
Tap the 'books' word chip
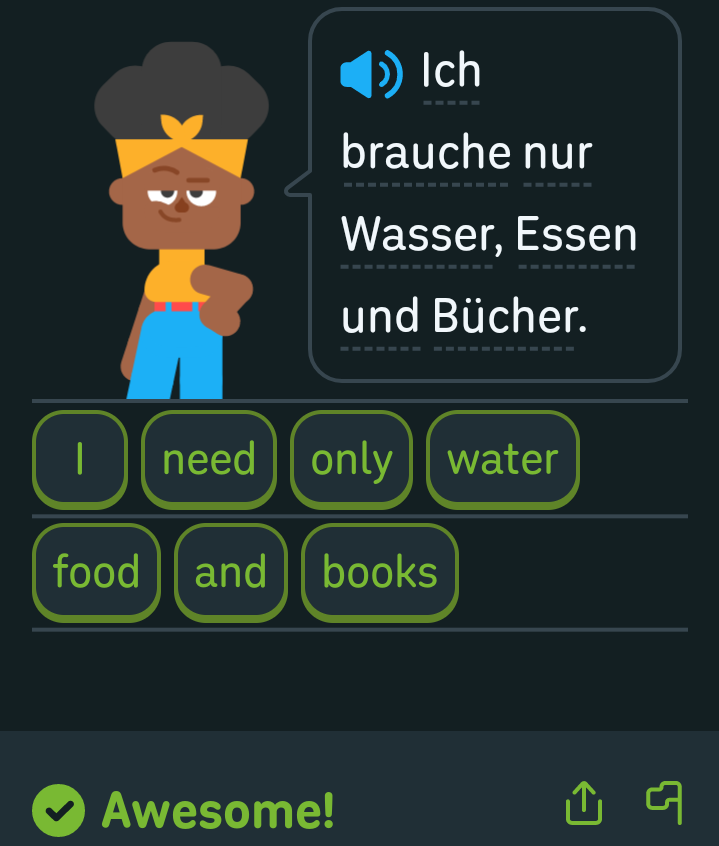[380, 572]
